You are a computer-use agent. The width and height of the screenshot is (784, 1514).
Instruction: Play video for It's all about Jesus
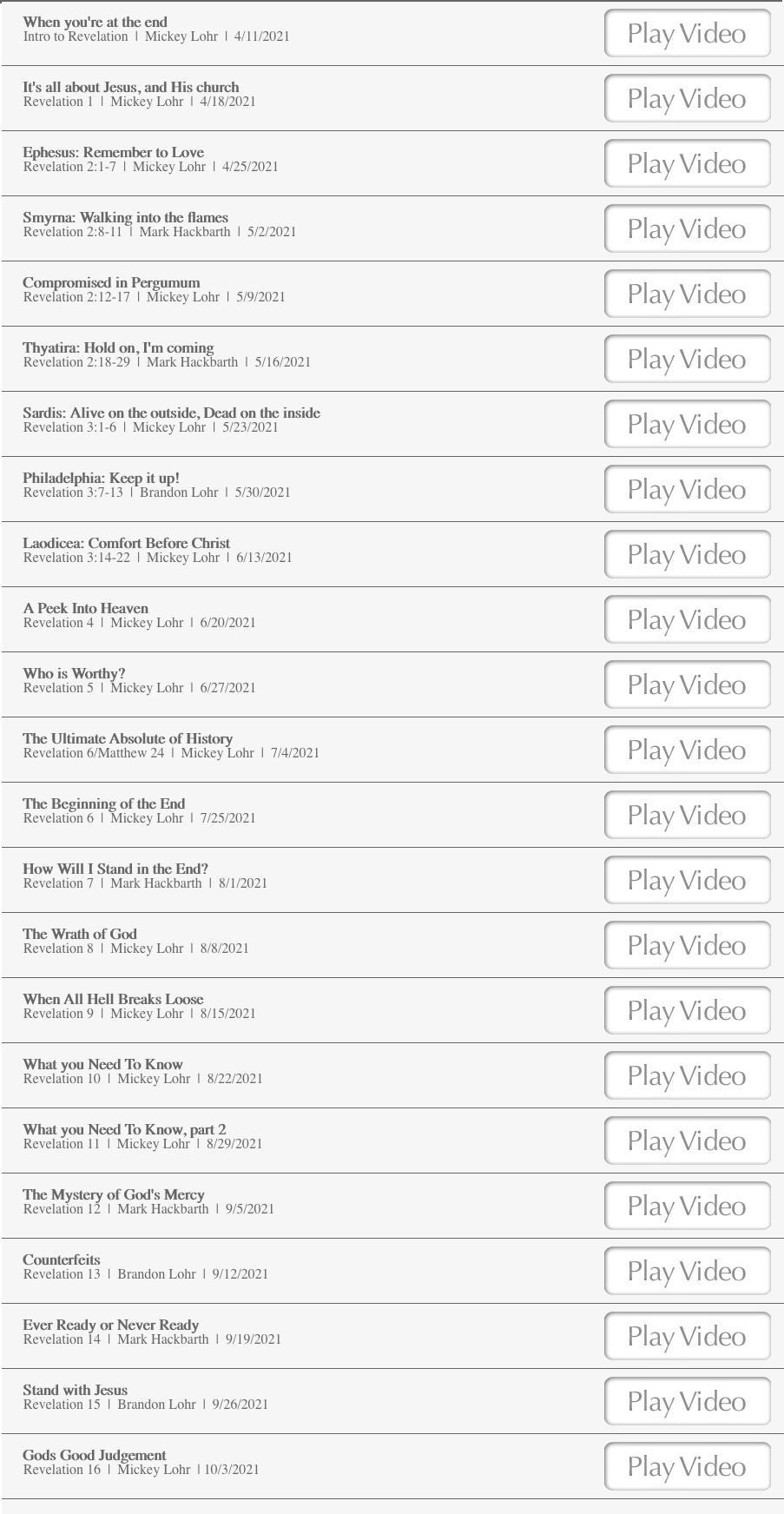pyautogui.click(x=687, y=98)
